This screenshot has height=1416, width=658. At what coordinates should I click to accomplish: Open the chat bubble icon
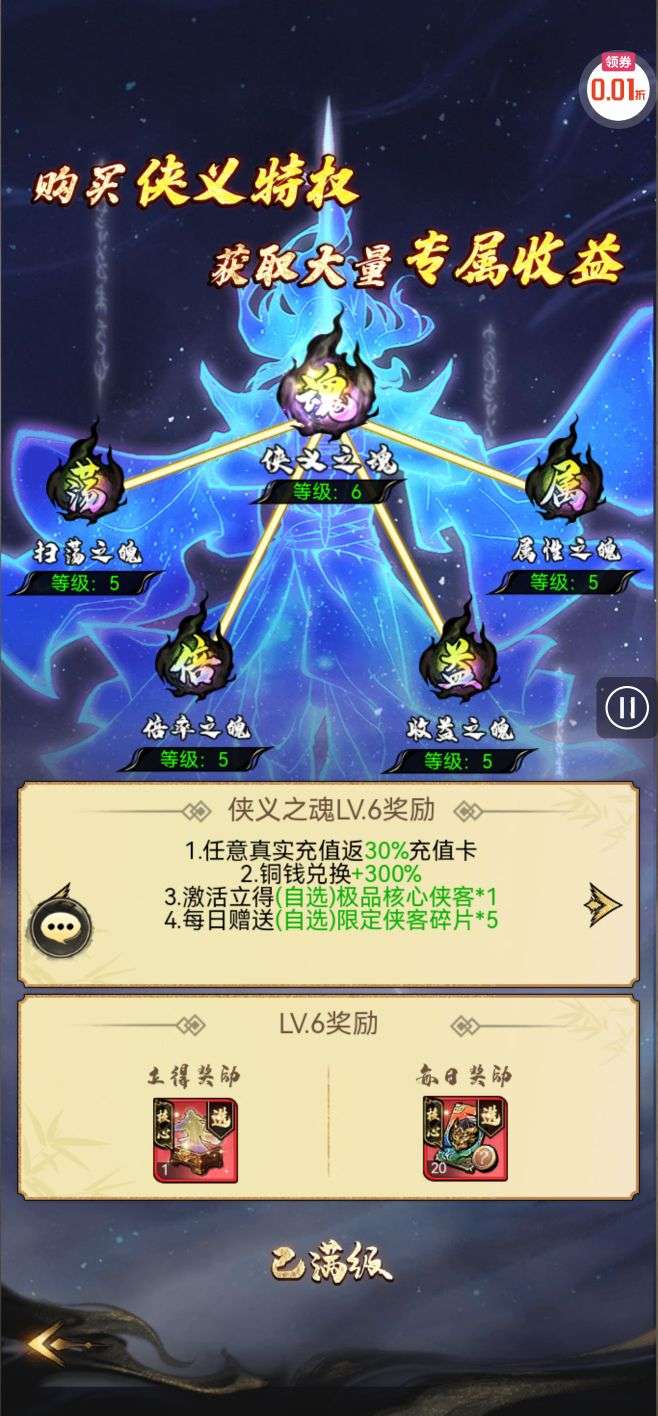coord(61,926)
